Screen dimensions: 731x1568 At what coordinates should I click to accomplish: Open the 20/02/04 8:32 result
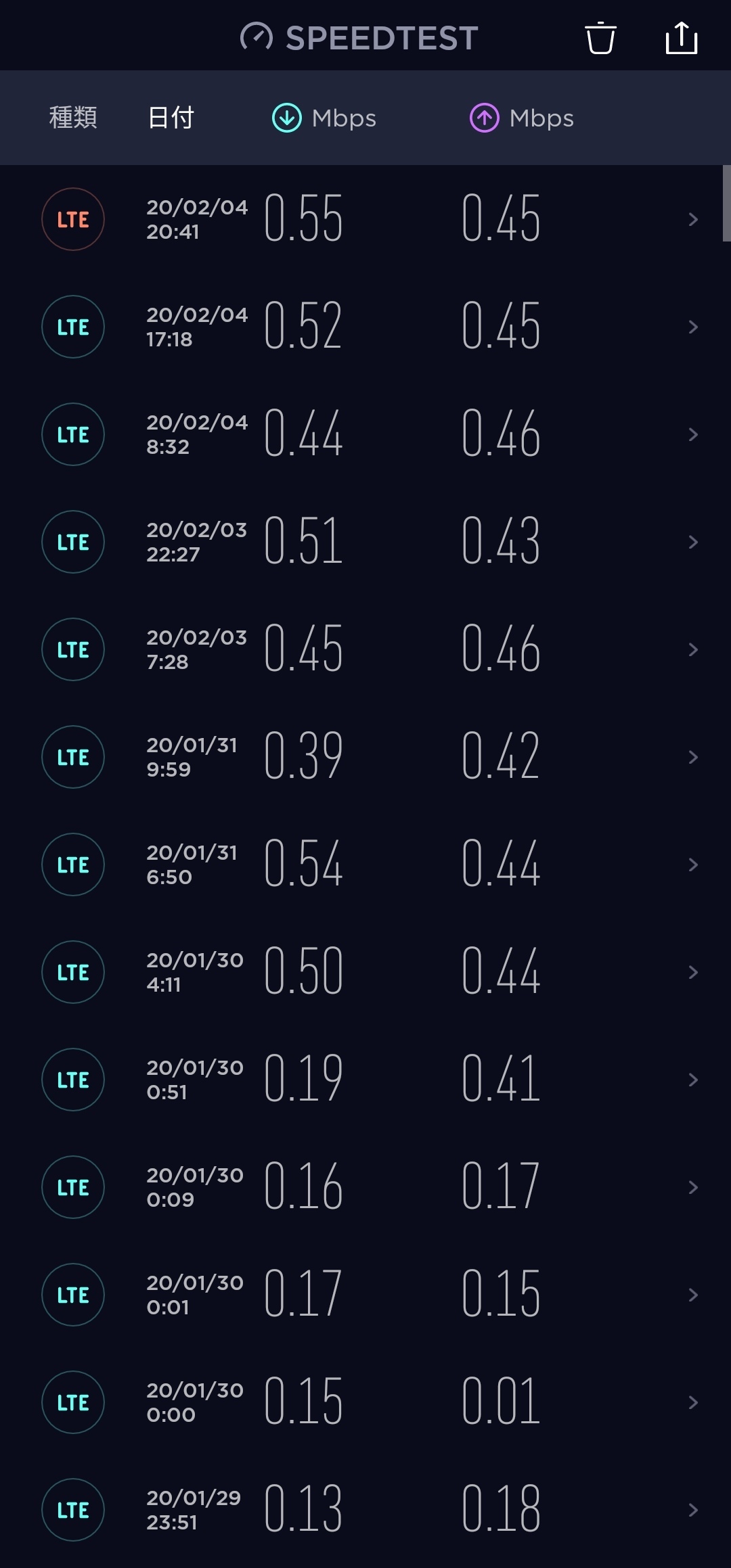coord(365,434)
